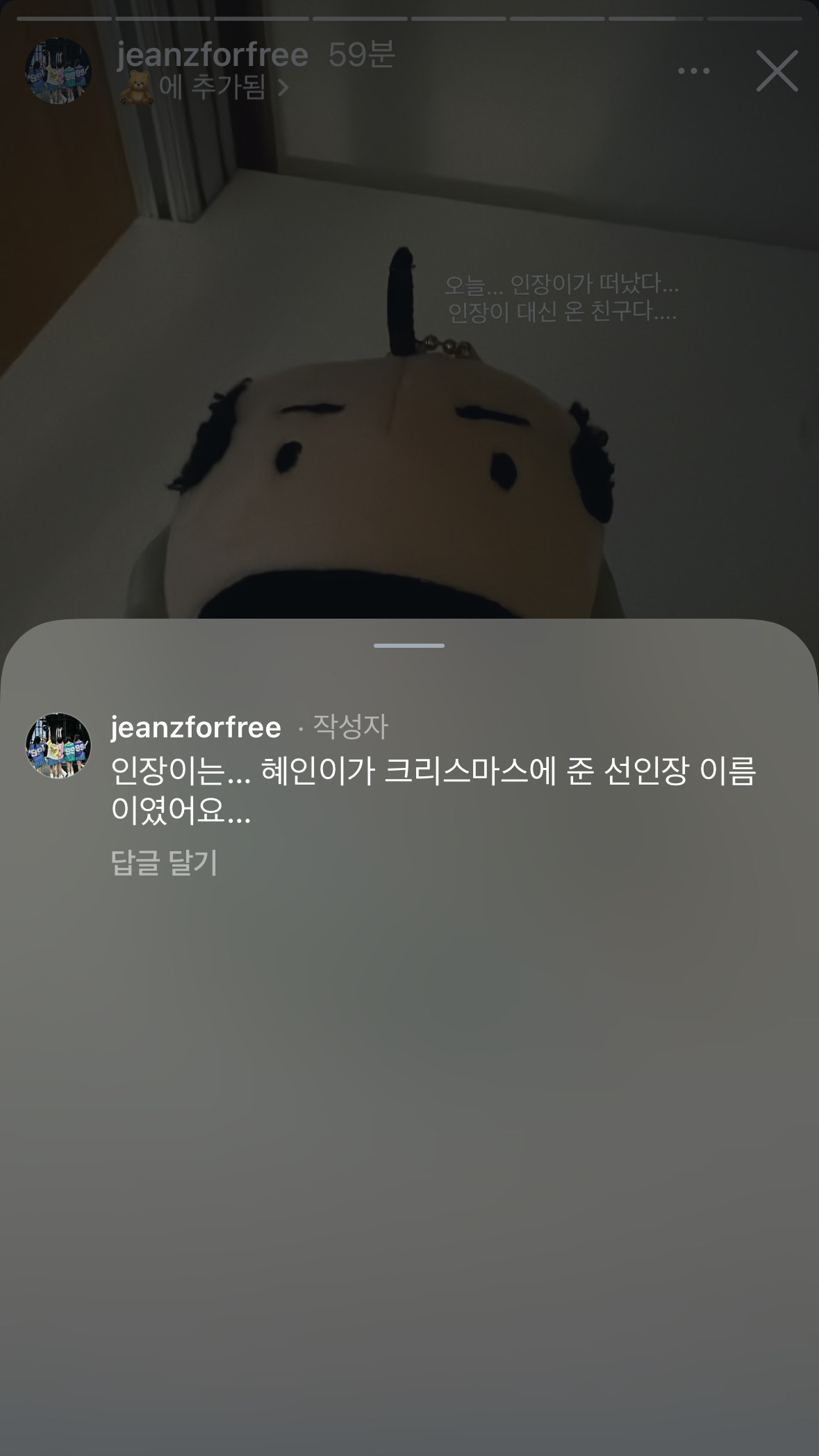Open the three-dot story options menu
Viewport: 819px width, 1456px height.
pyautogui.click(x=693, y=71)
